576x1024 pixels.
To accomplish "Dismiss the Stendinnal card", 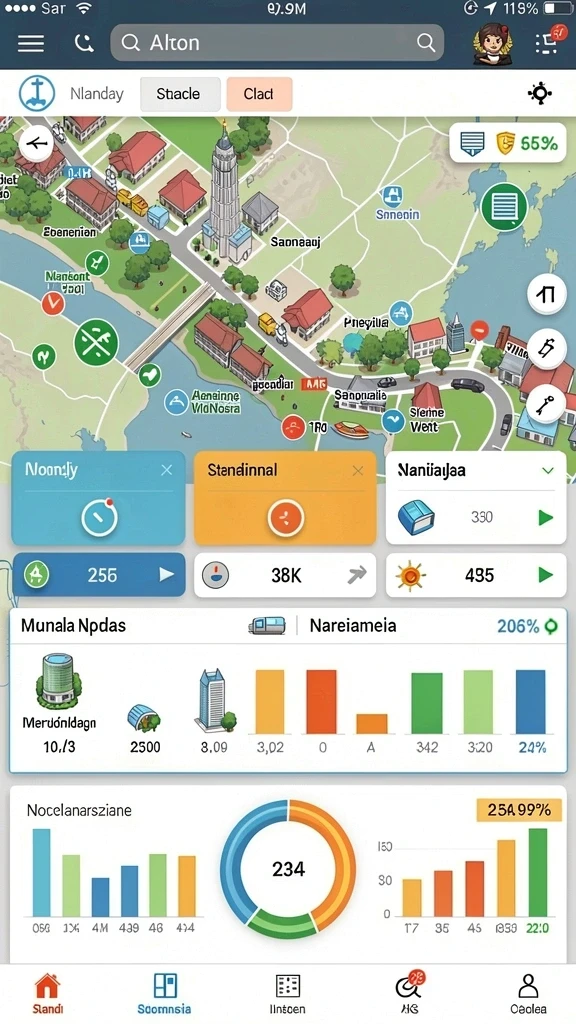I will pyautogui.click(x=357, y=470).
